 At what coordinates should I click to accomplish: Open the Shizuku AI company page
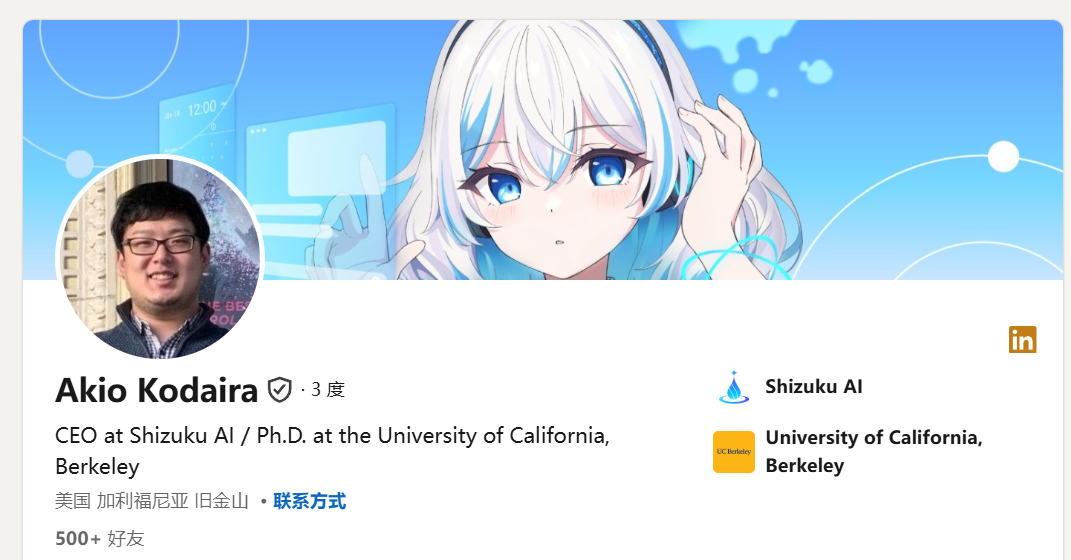[813, 387]
